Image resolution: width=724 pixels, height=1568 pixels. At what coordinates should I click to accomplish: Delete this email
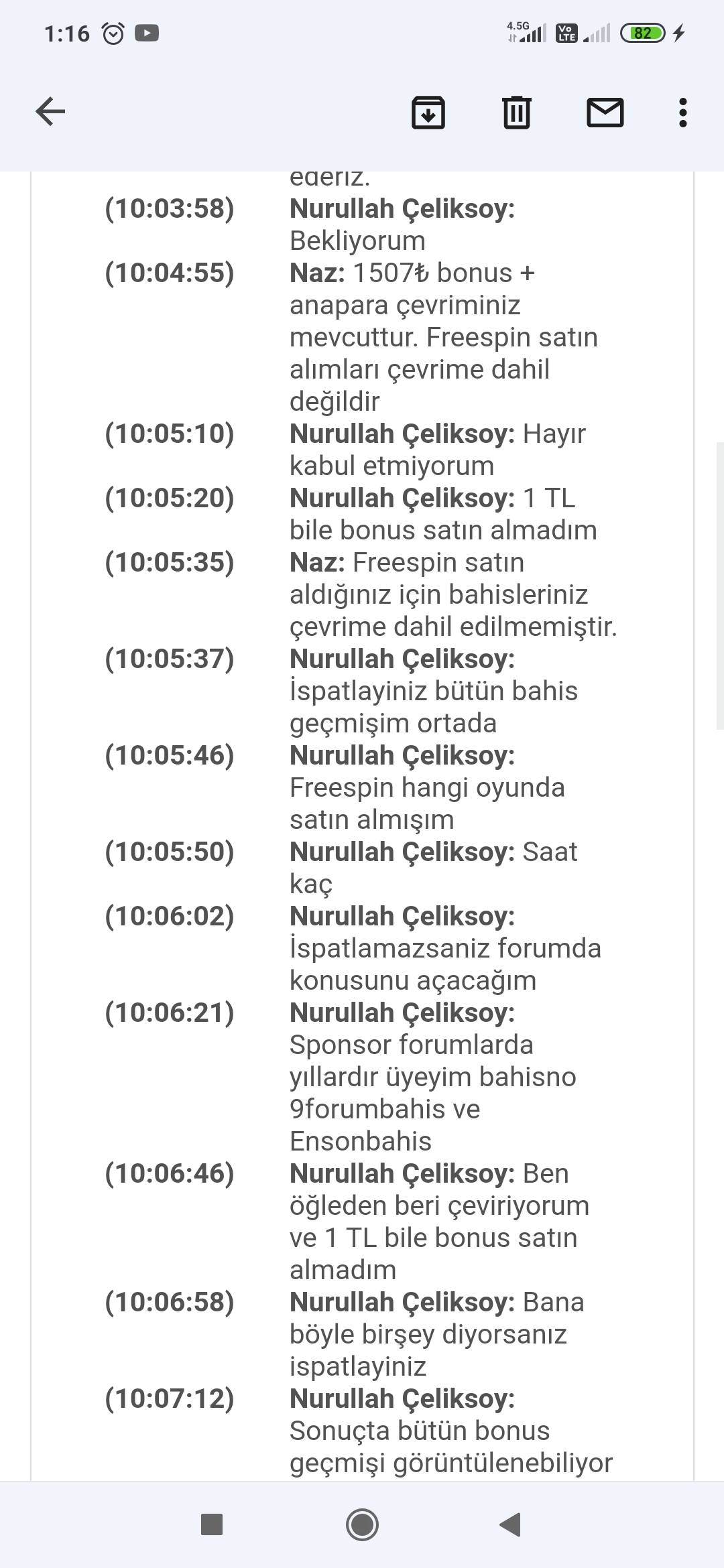click(x=516, y=112)
